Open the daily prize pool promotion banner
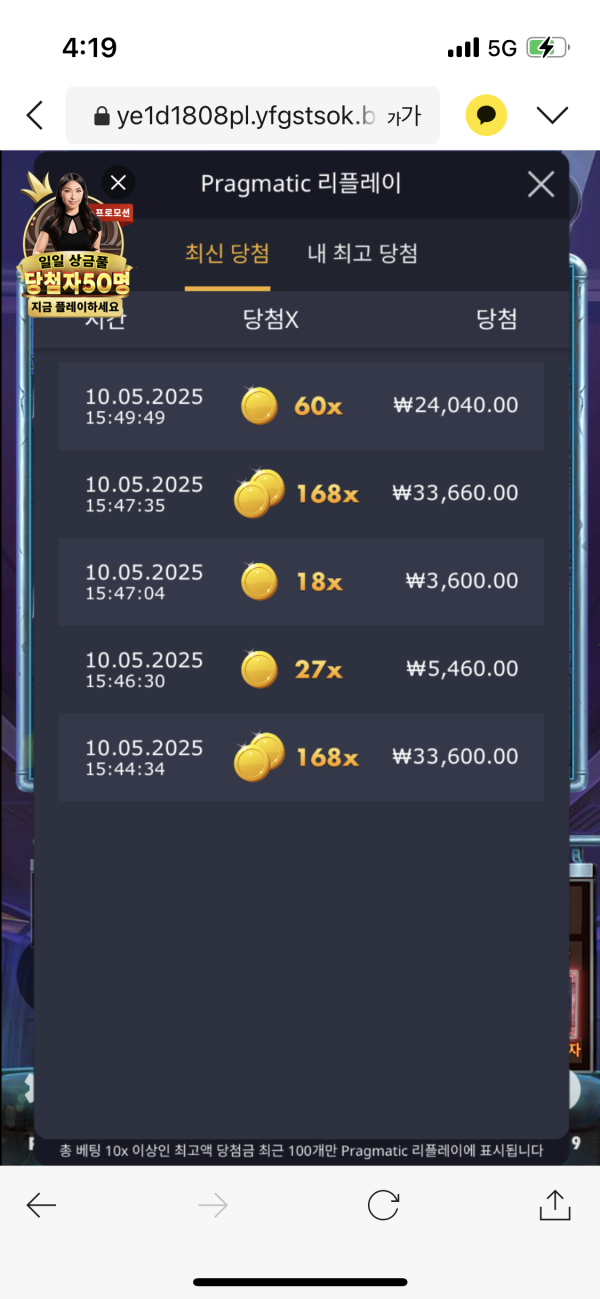 click(x=75, y=265)
